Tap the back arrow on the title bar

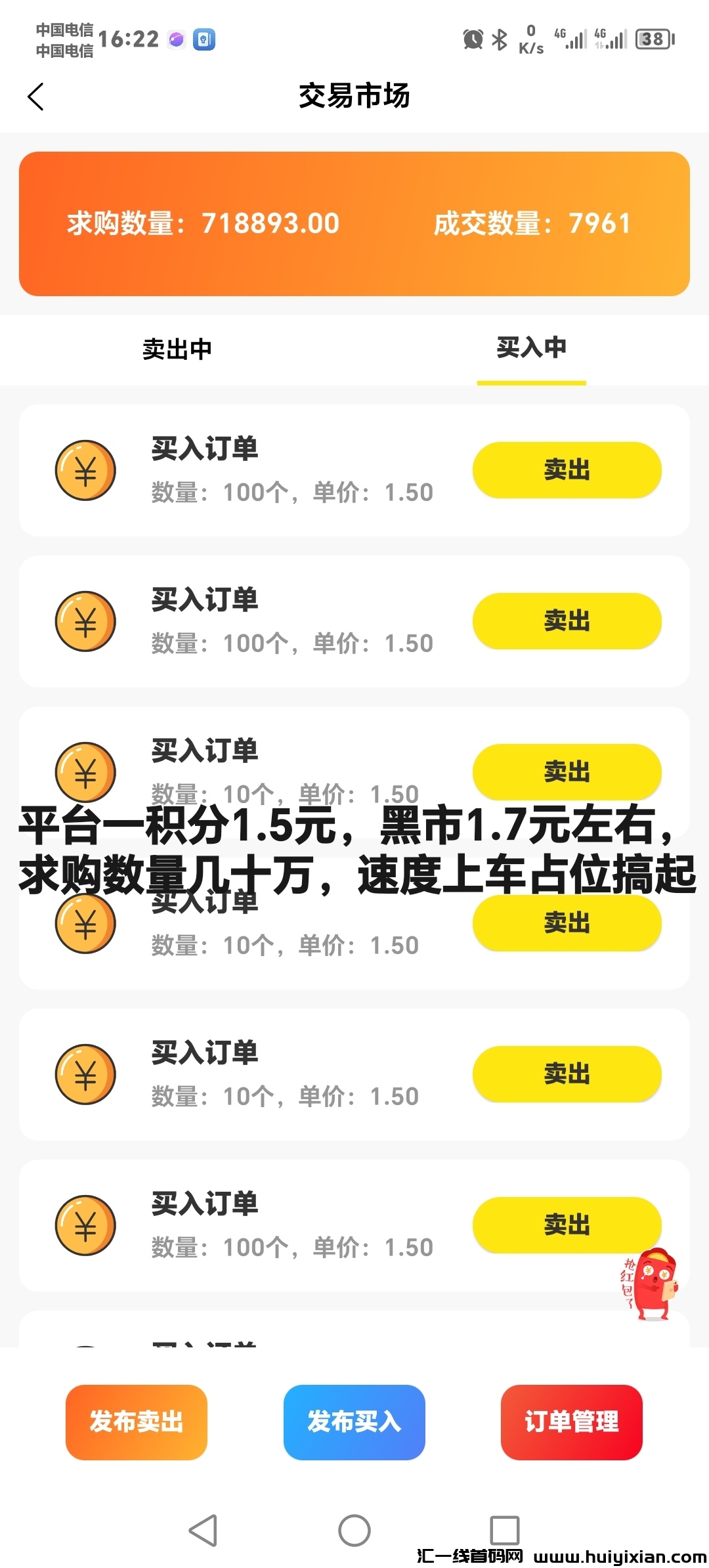point(35,97)
